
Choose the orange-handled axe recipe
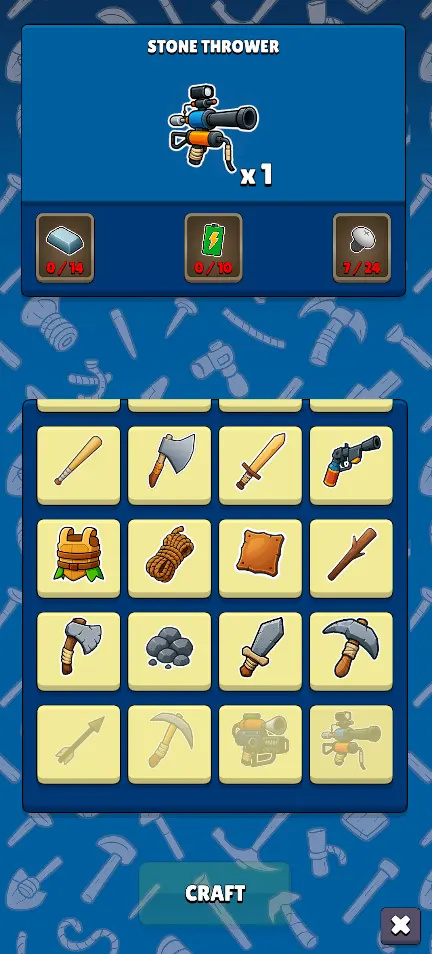pyautogui.click(x=170, y=465)
